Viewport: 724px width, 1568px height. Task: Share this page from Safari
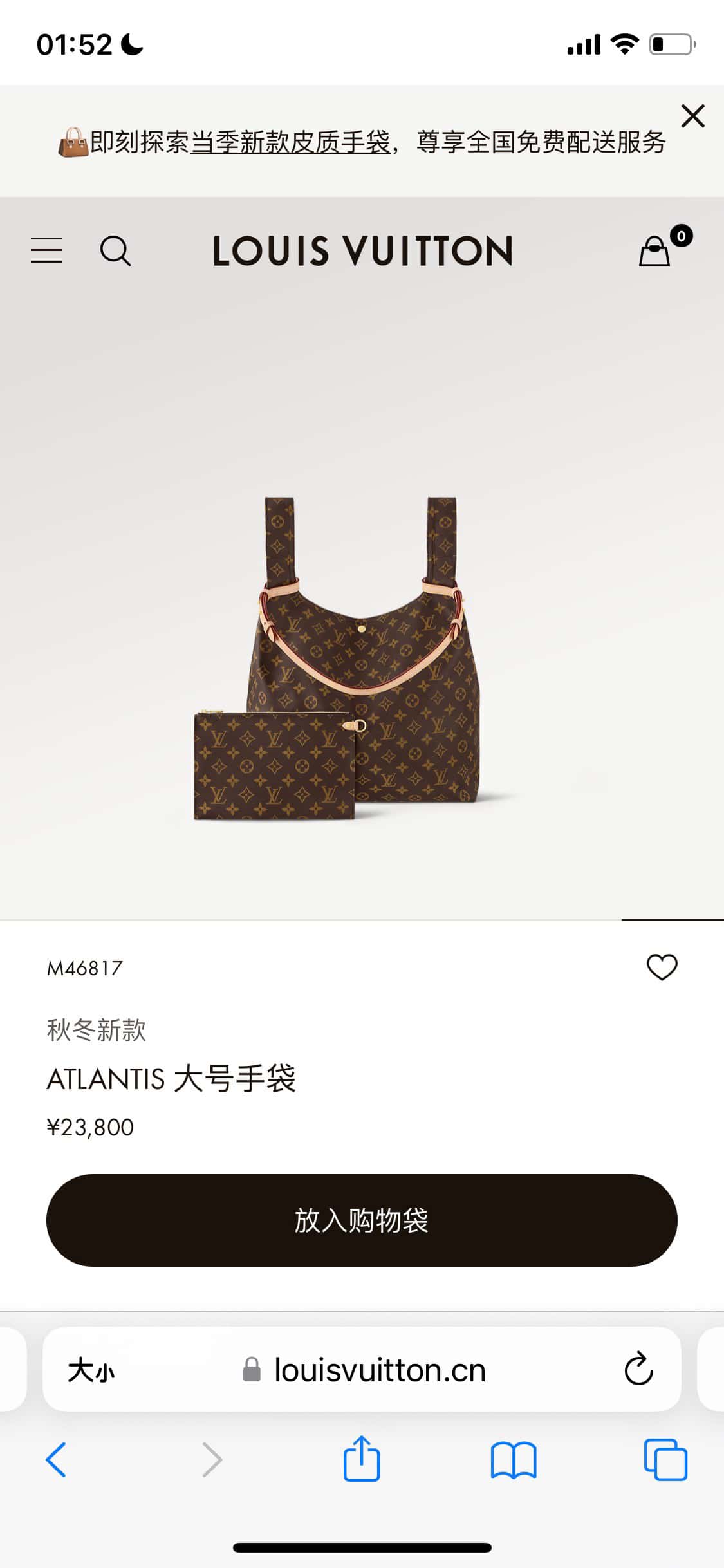tap(362, 1460)
